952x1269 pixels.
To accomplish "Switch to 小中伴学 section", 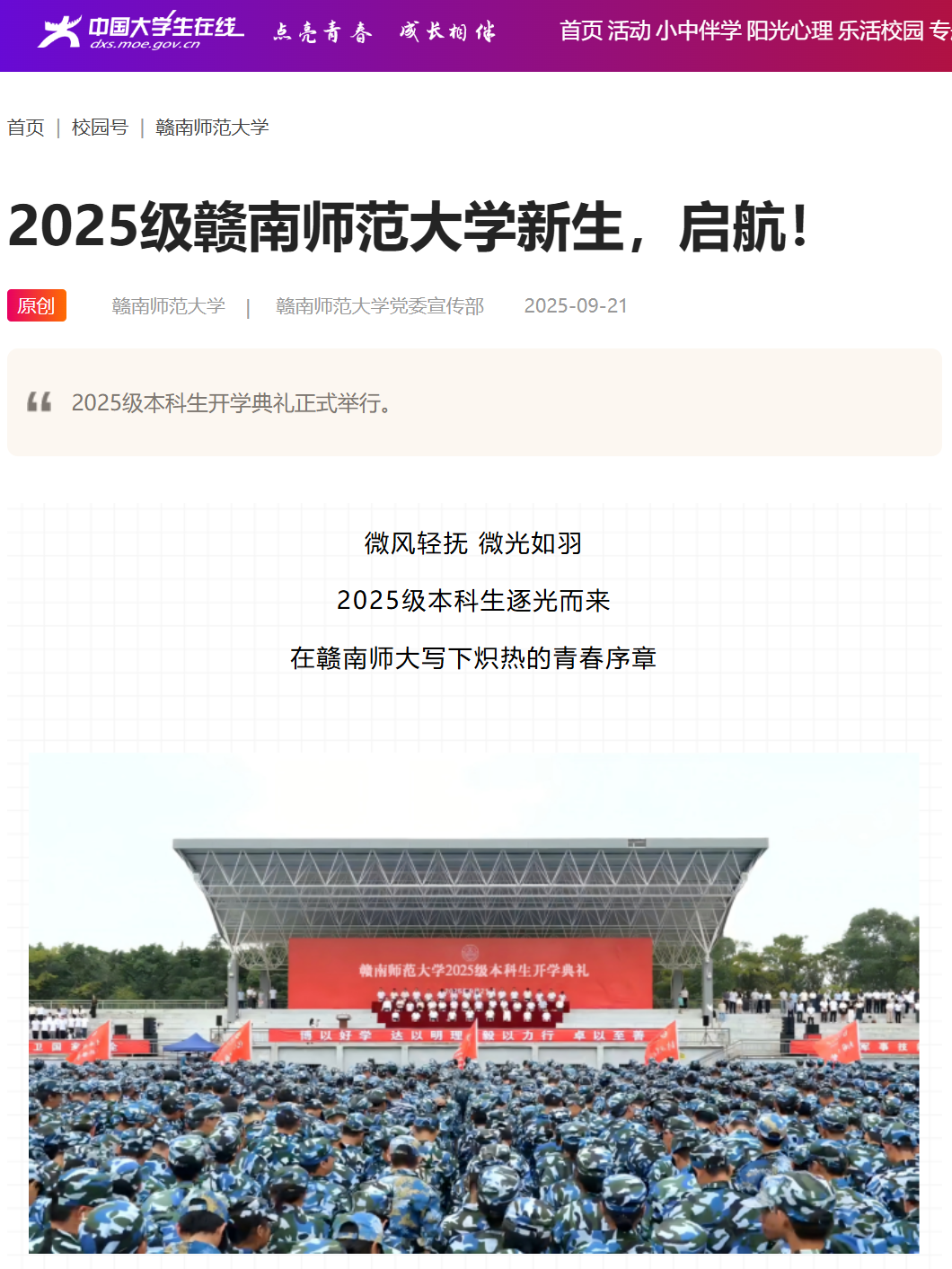I will pos(698,31).
